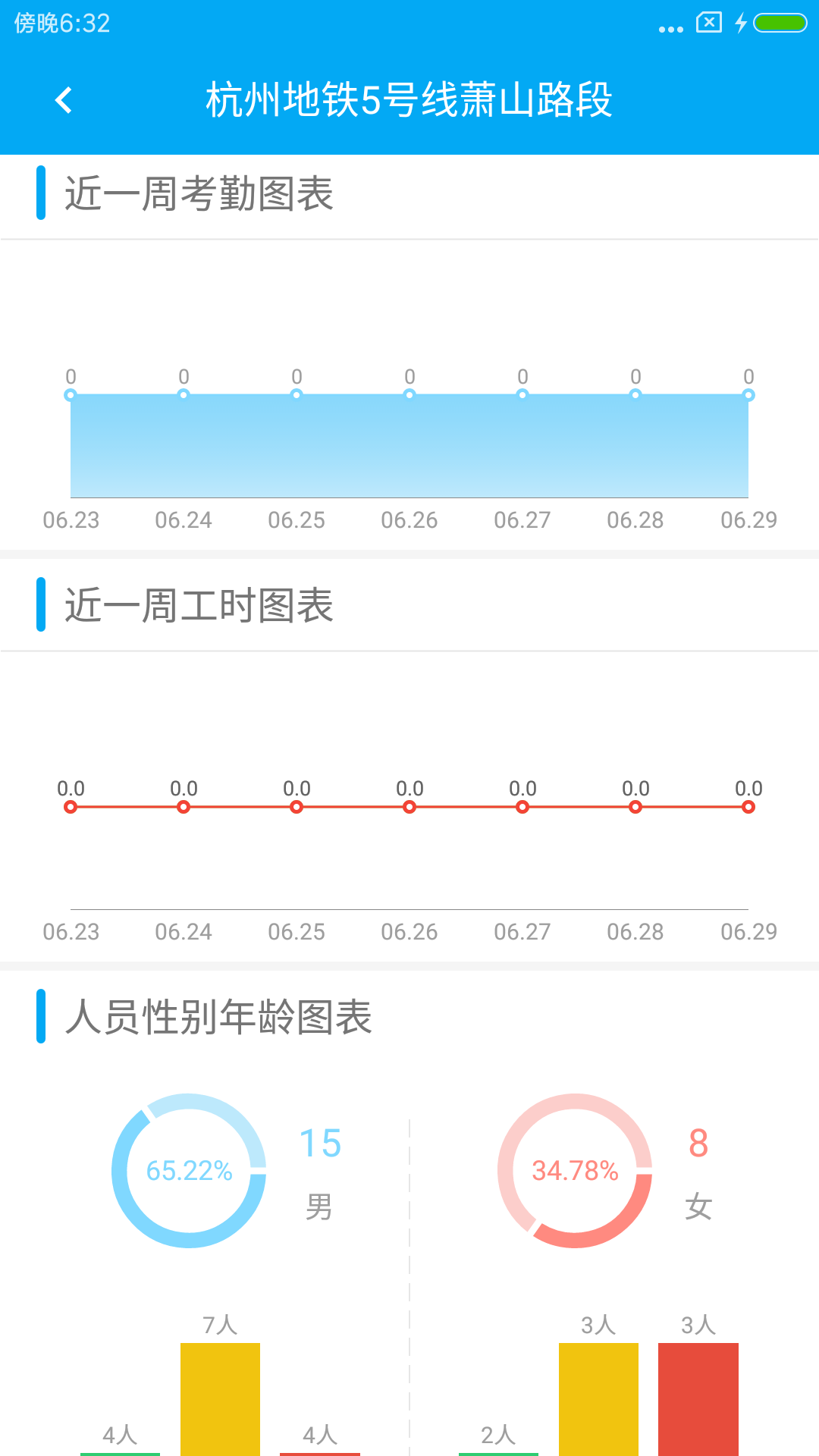Tap the blue marker beside 近一周考勤图表 header
Image resolution: width=819 pixels, height=1456 pixels.
pos(42,194)
